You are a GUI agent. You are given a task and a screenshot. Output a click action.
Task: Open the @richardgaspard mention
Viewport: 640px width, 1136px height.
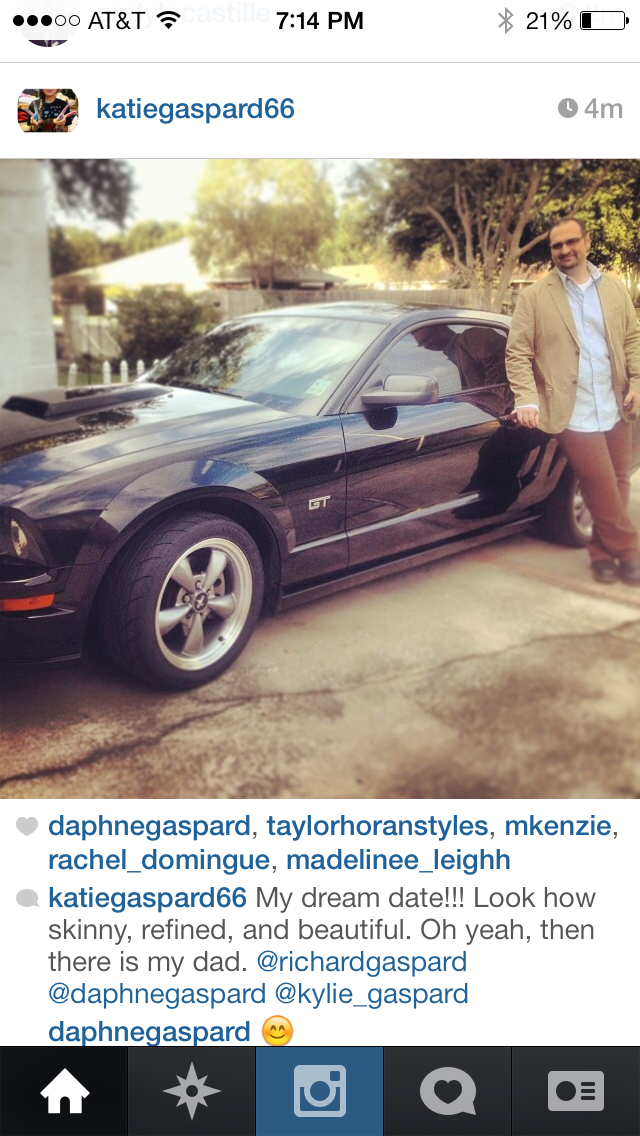tap(362, 963)
